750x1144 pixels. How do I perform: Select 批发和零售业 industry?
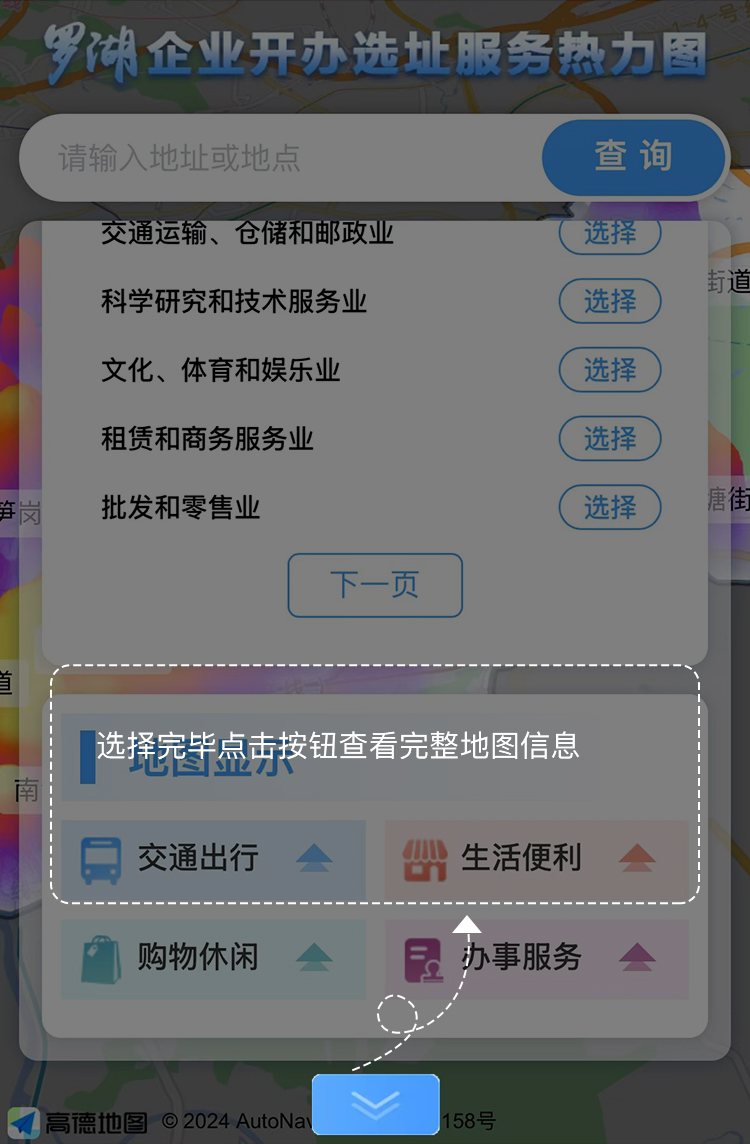click(609, 507)
